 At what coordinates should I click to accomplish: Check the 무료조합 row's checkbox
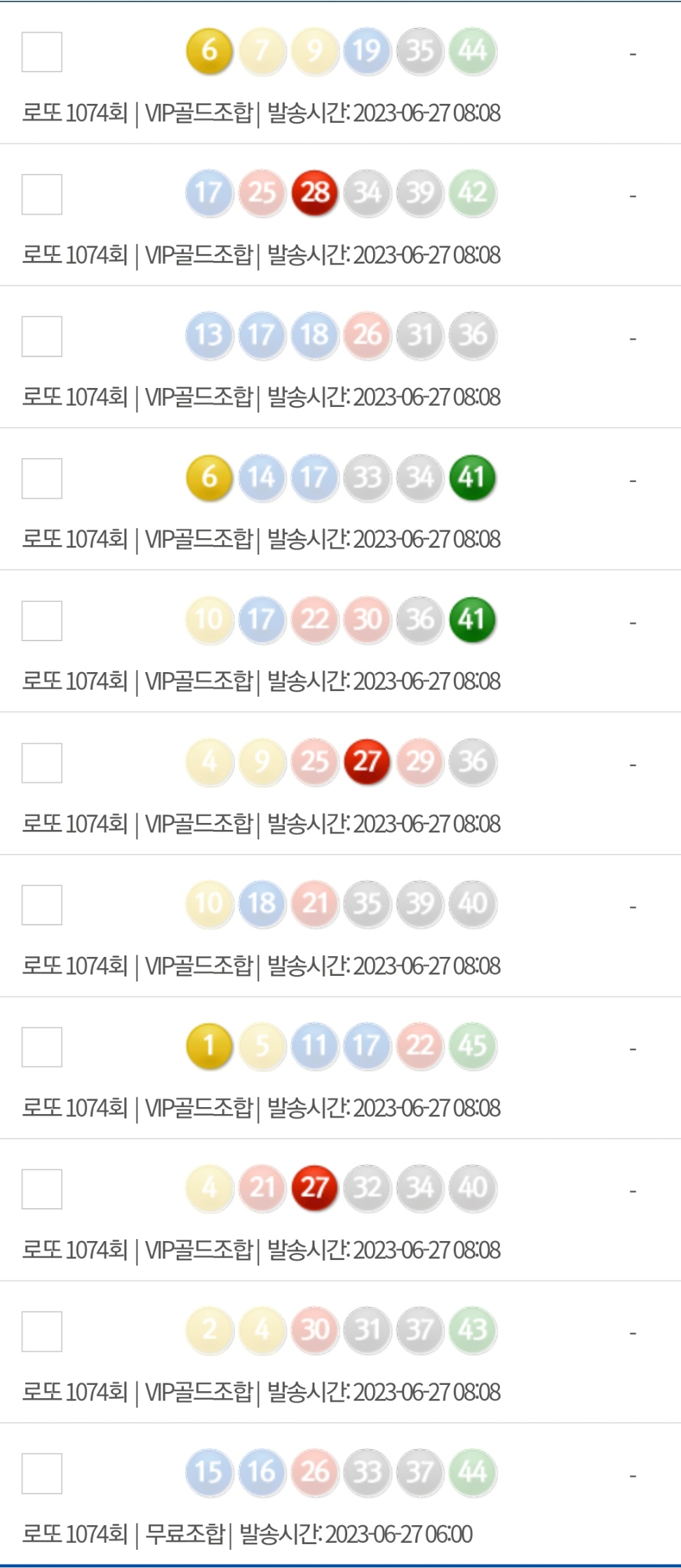click(42, 1473)
